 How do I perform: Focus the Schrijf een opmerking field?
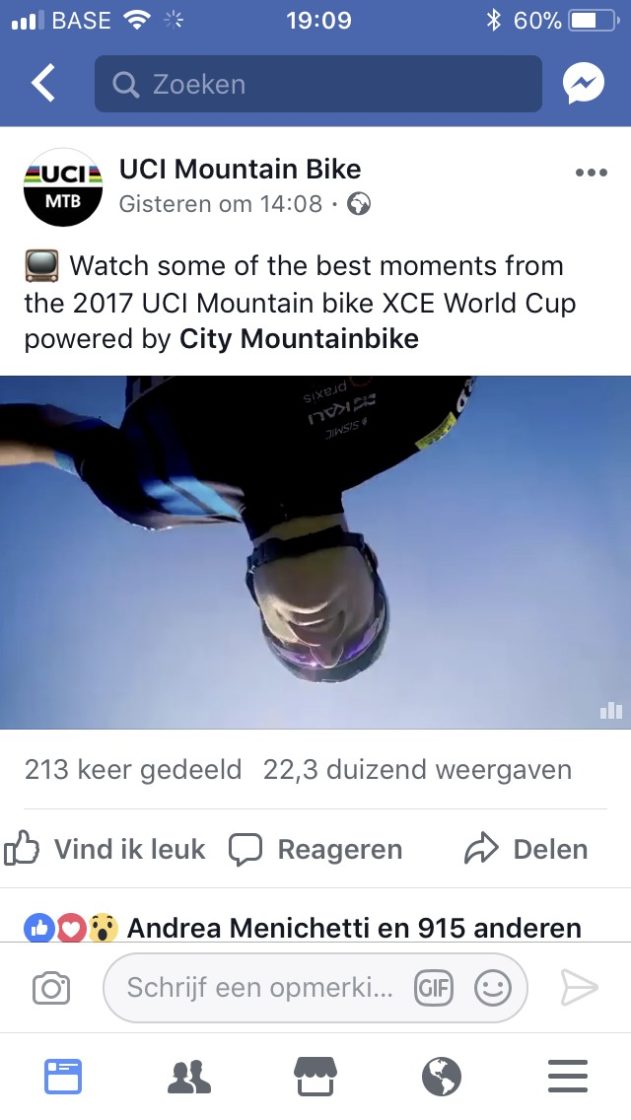pos(258,988)
